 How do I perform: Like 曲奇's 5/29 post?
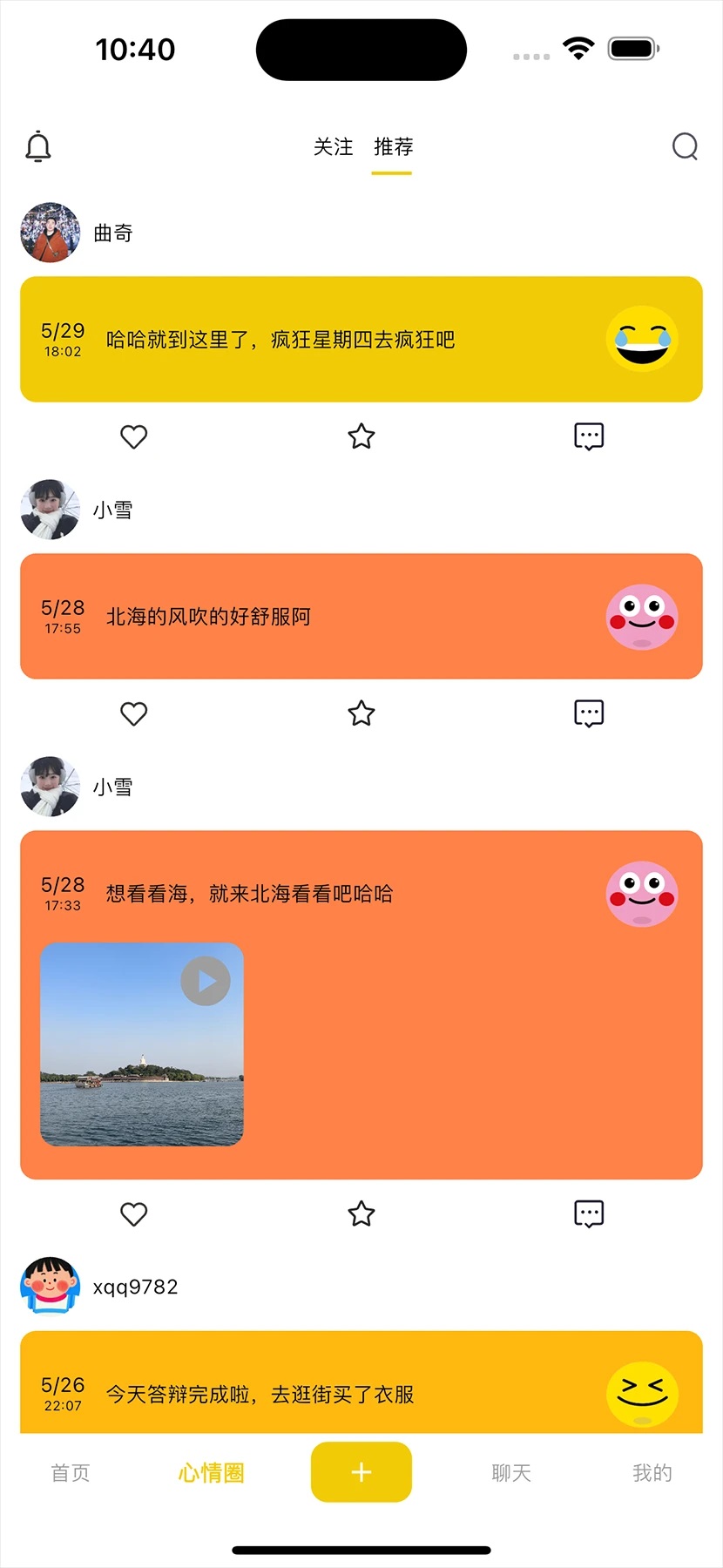click(133, 436)
